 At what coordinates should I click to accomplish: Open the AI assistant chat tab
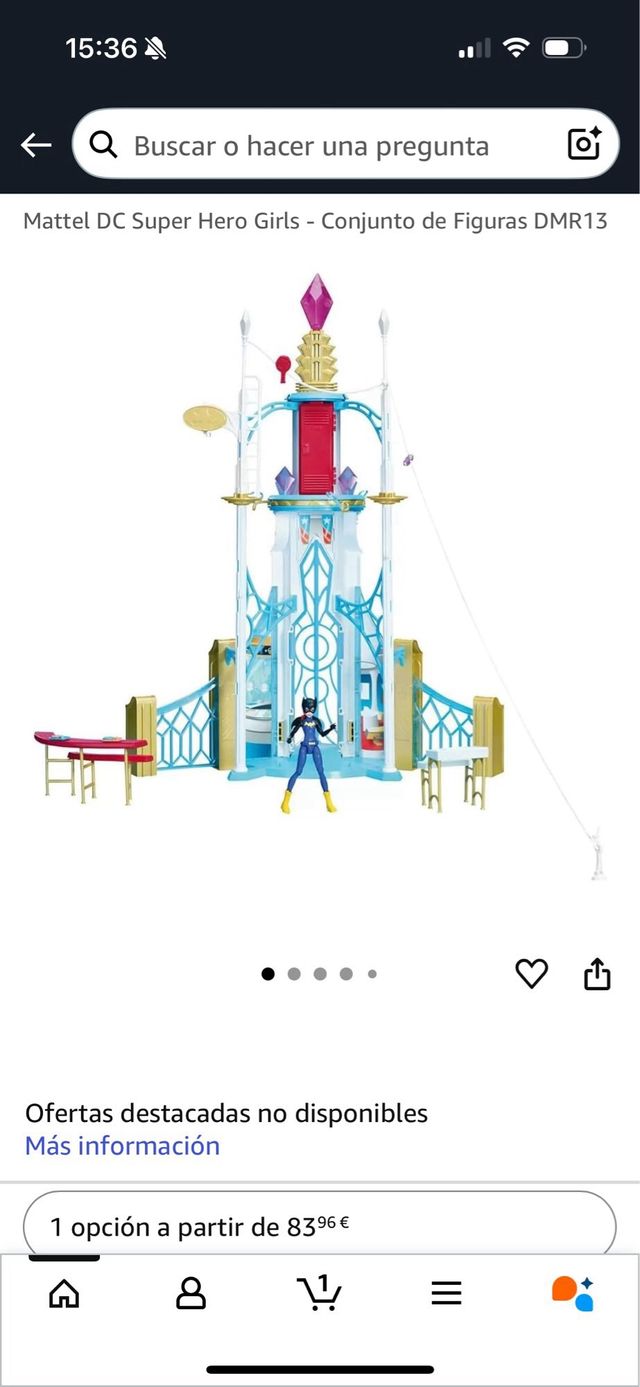[573, 1293]
